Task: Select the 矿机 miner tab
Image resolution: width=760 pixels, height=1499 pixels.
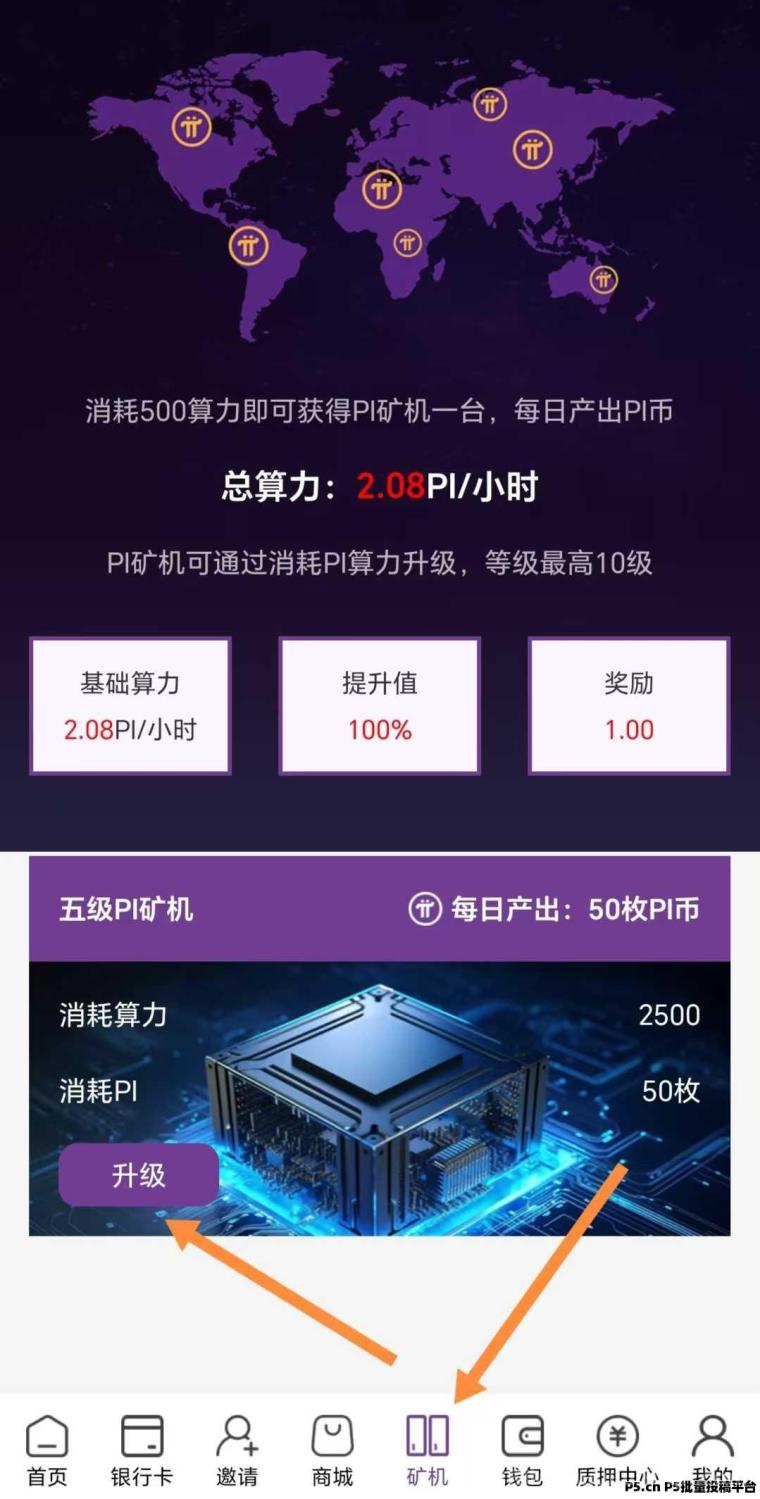Action: [x=427, y=1450]
